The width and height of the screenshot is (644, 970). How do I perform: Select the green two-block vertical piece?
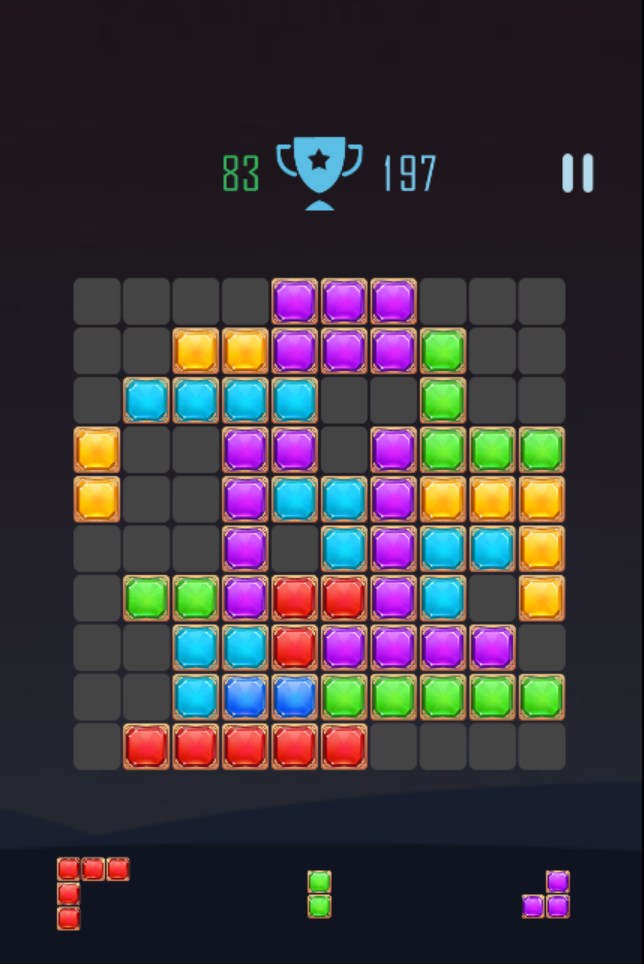click(319, 894)
